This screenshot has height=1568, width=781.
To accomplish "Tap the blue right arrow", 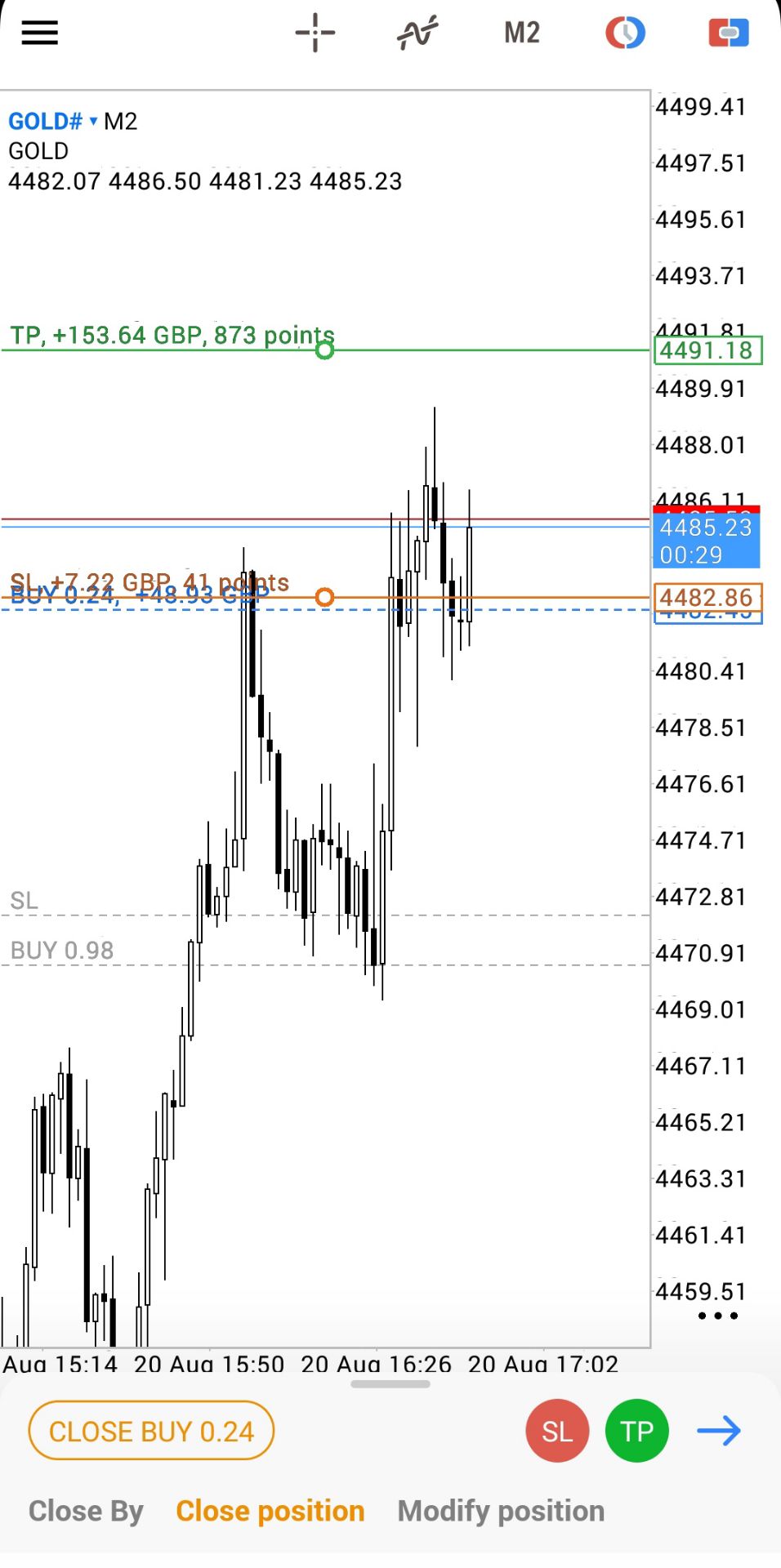I will coord(719,1431).
